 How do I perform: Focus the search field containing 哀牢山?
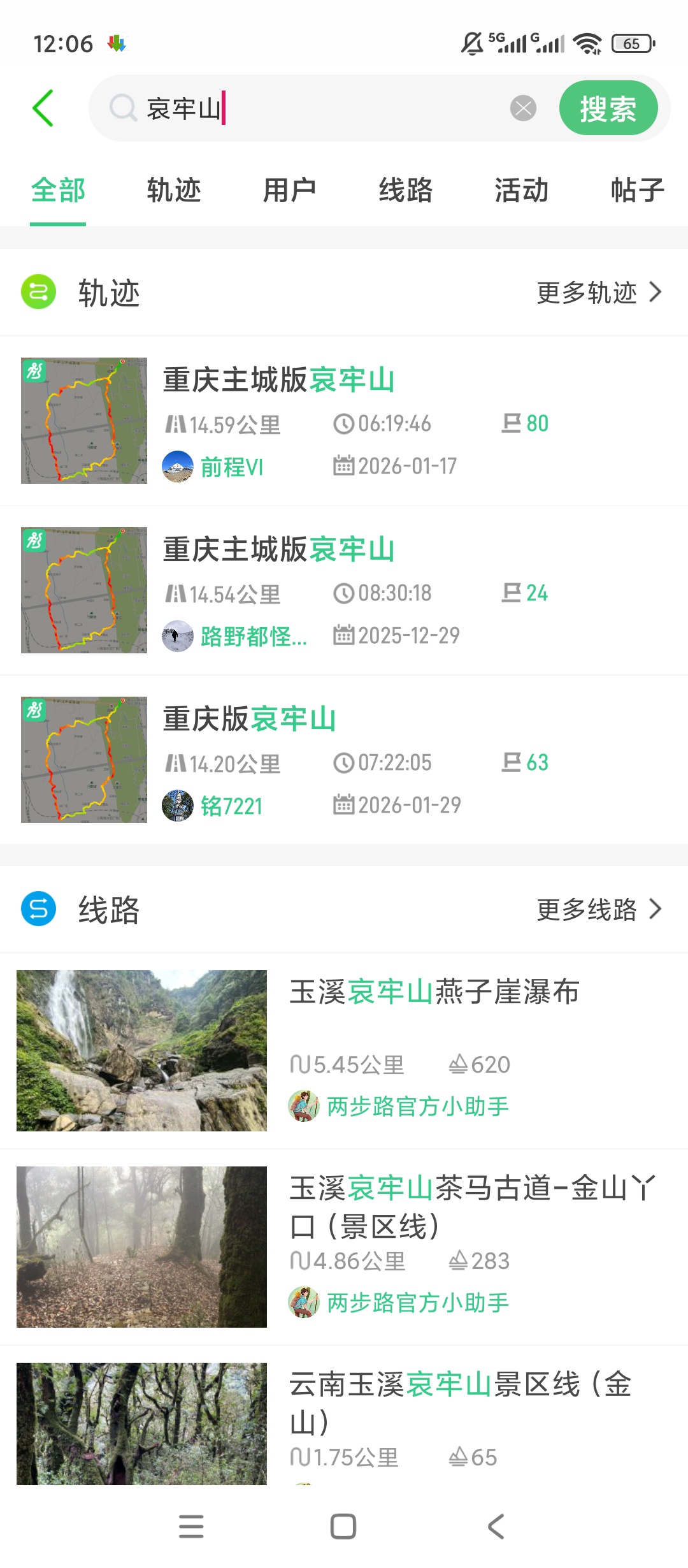(319, 108)
